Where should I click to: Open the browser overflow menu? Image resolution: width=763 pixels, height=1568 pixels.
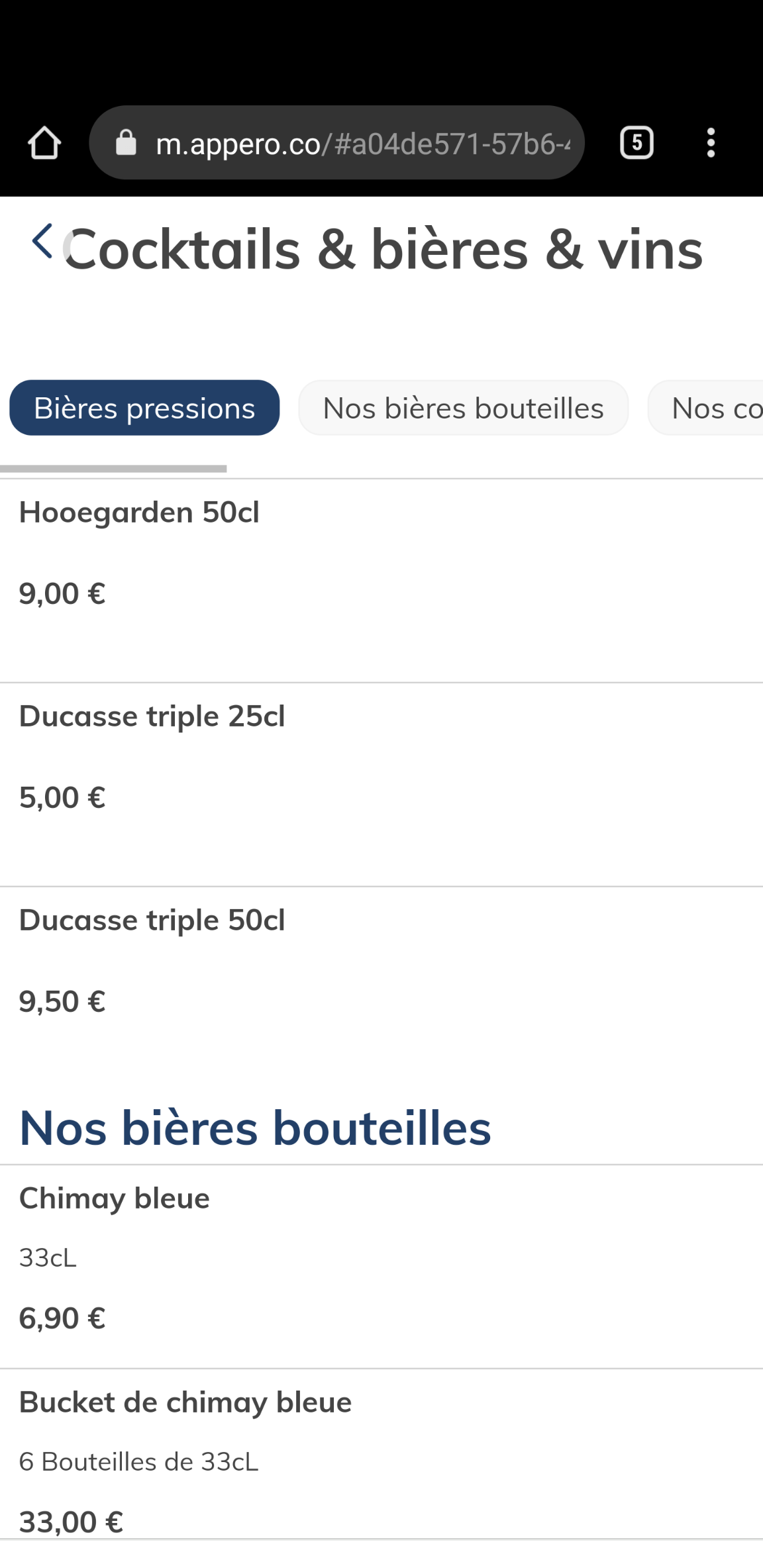[711, 143]
